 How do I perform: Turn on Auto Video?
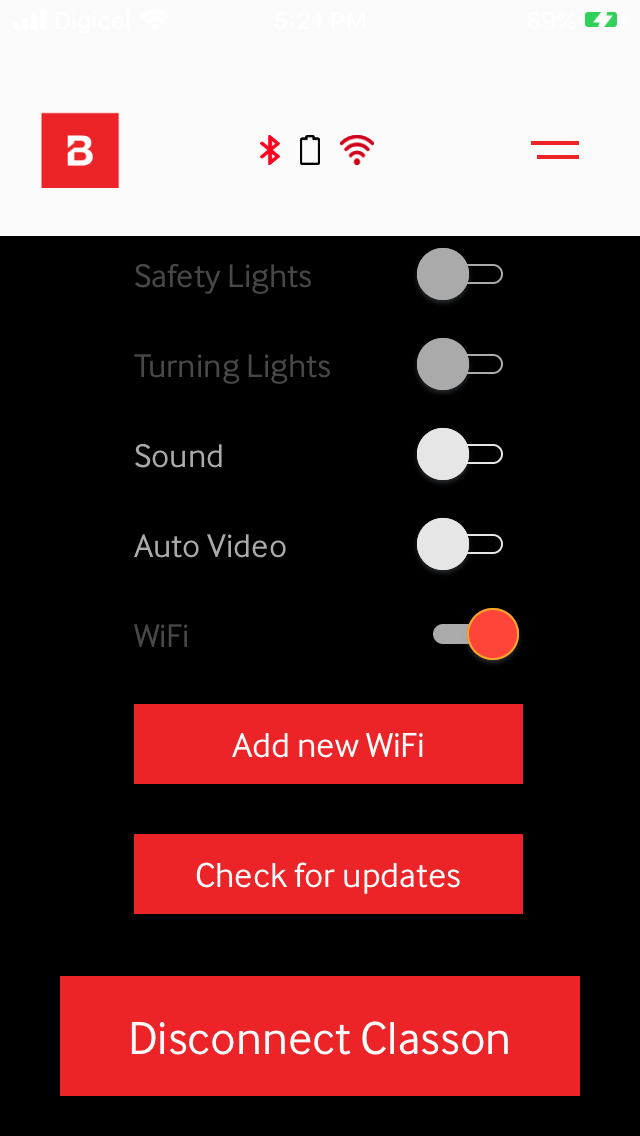pos(459,545)
